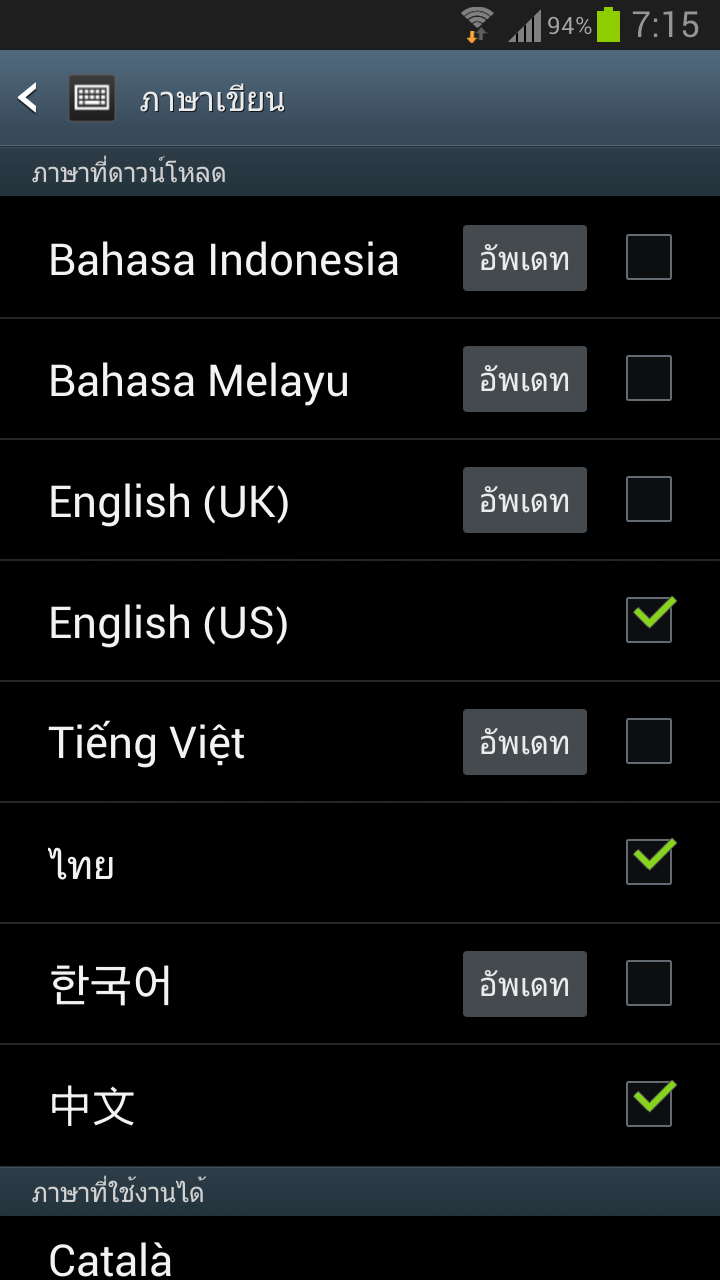Disable the ไทย language checkbox
This screenshot has width=720, height=1280.
[x=649, y=862]
